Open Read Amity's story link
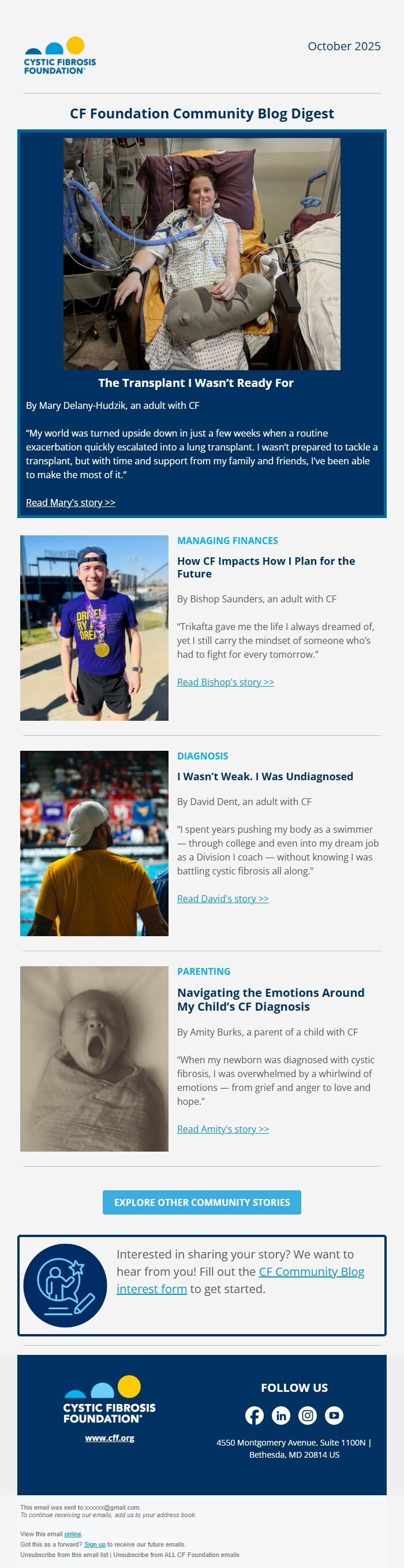 pos(223,1128)
